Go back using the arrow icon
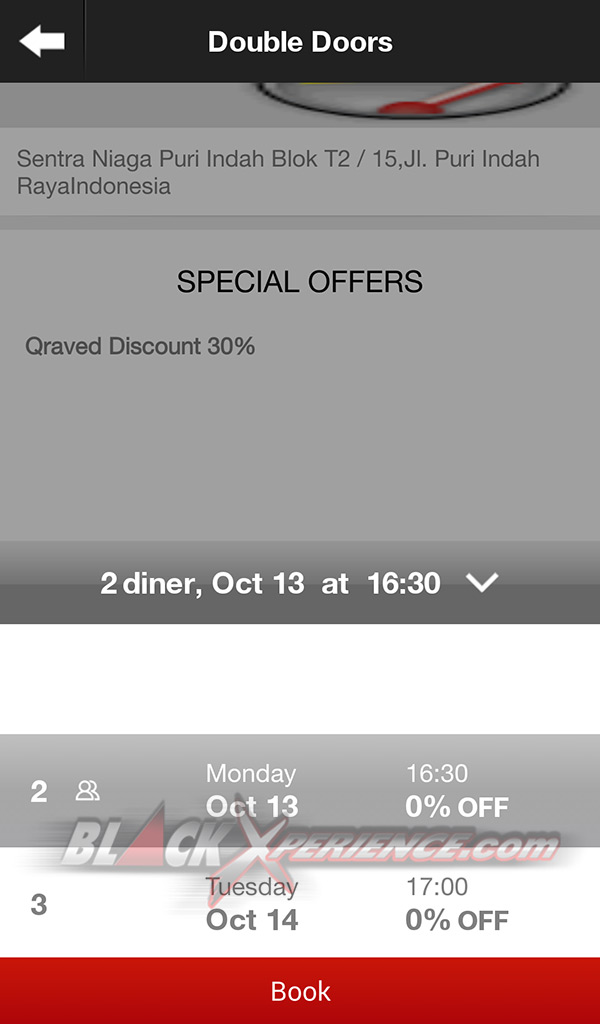600x1024 pixels. pyautogui.click(x=42, y=42)
